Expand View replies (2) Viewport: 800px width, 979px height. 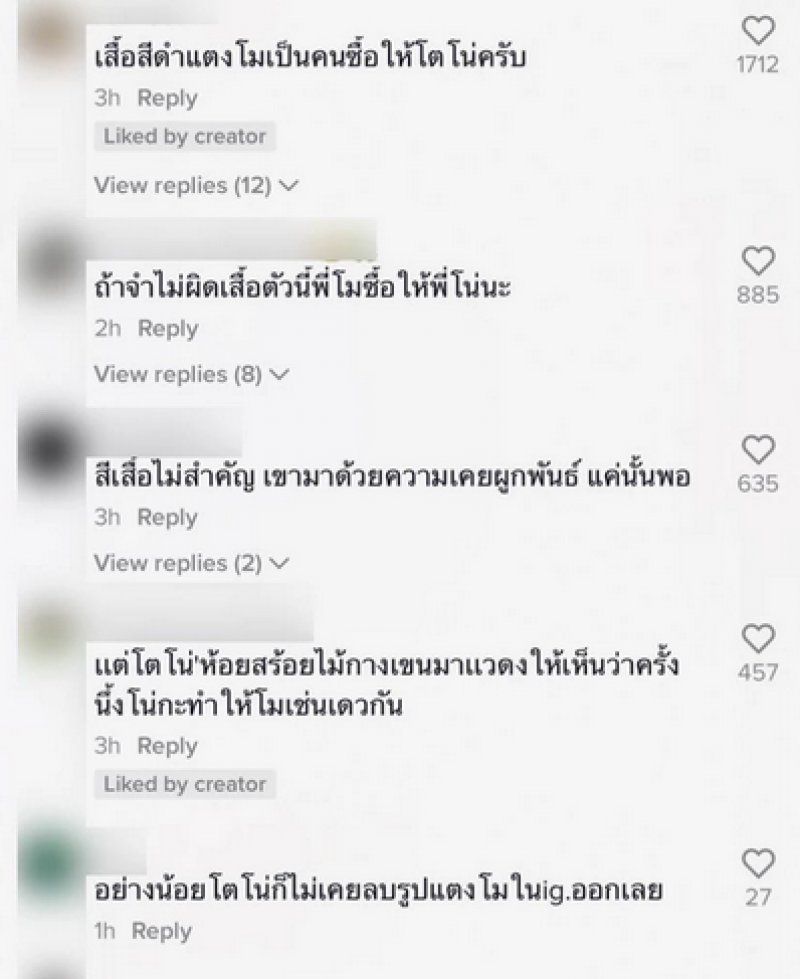pos(190,564)
